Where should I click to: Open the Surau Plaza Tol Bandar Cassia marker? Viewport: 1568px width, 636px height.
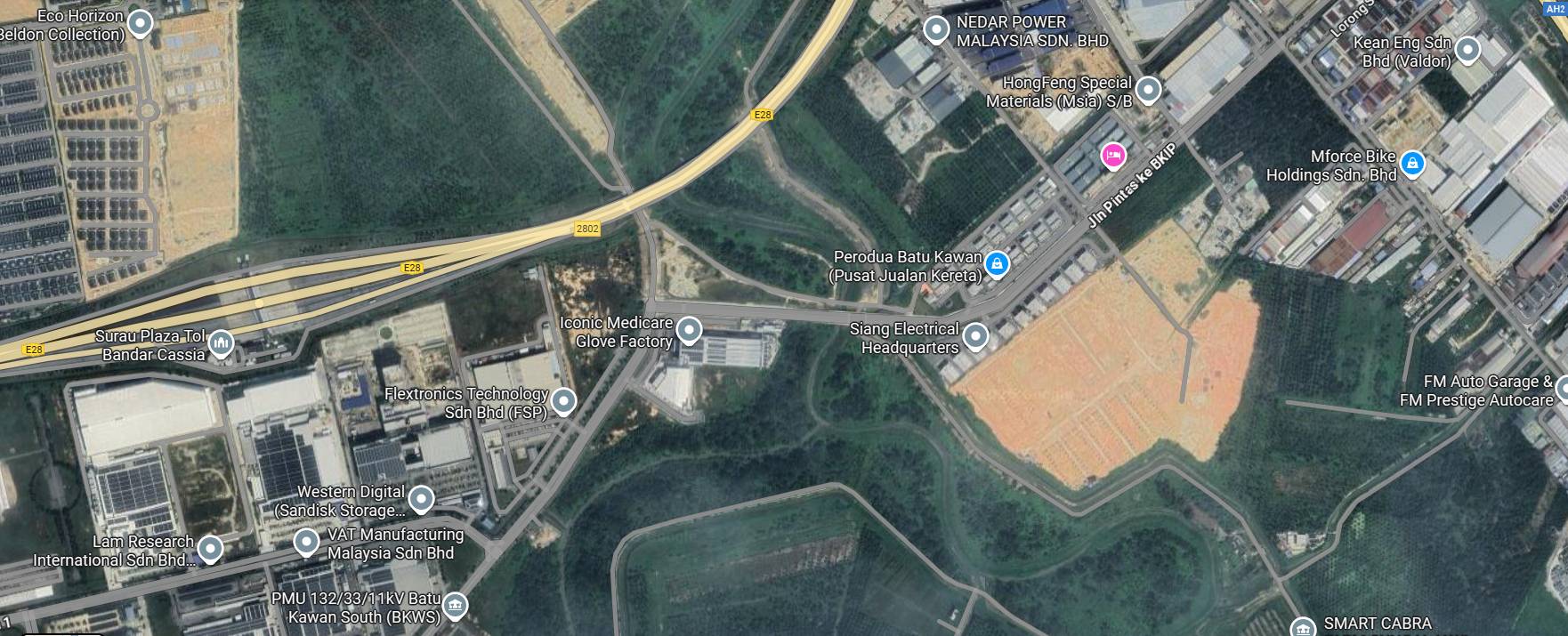(222, 342)
